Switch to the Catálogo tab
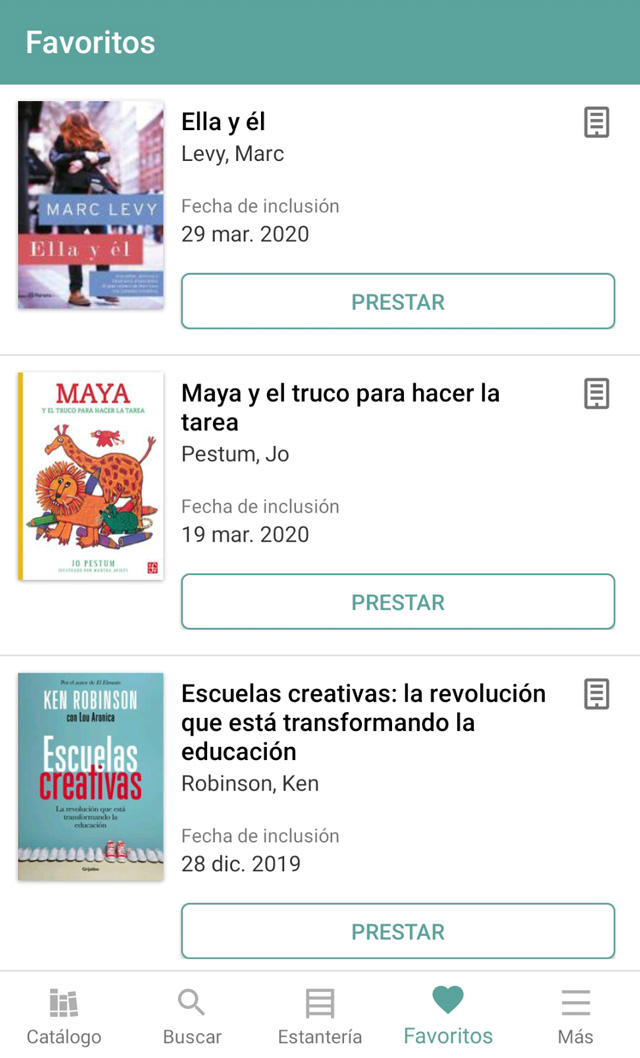The image size is (640, 1058). [64, 1016]
